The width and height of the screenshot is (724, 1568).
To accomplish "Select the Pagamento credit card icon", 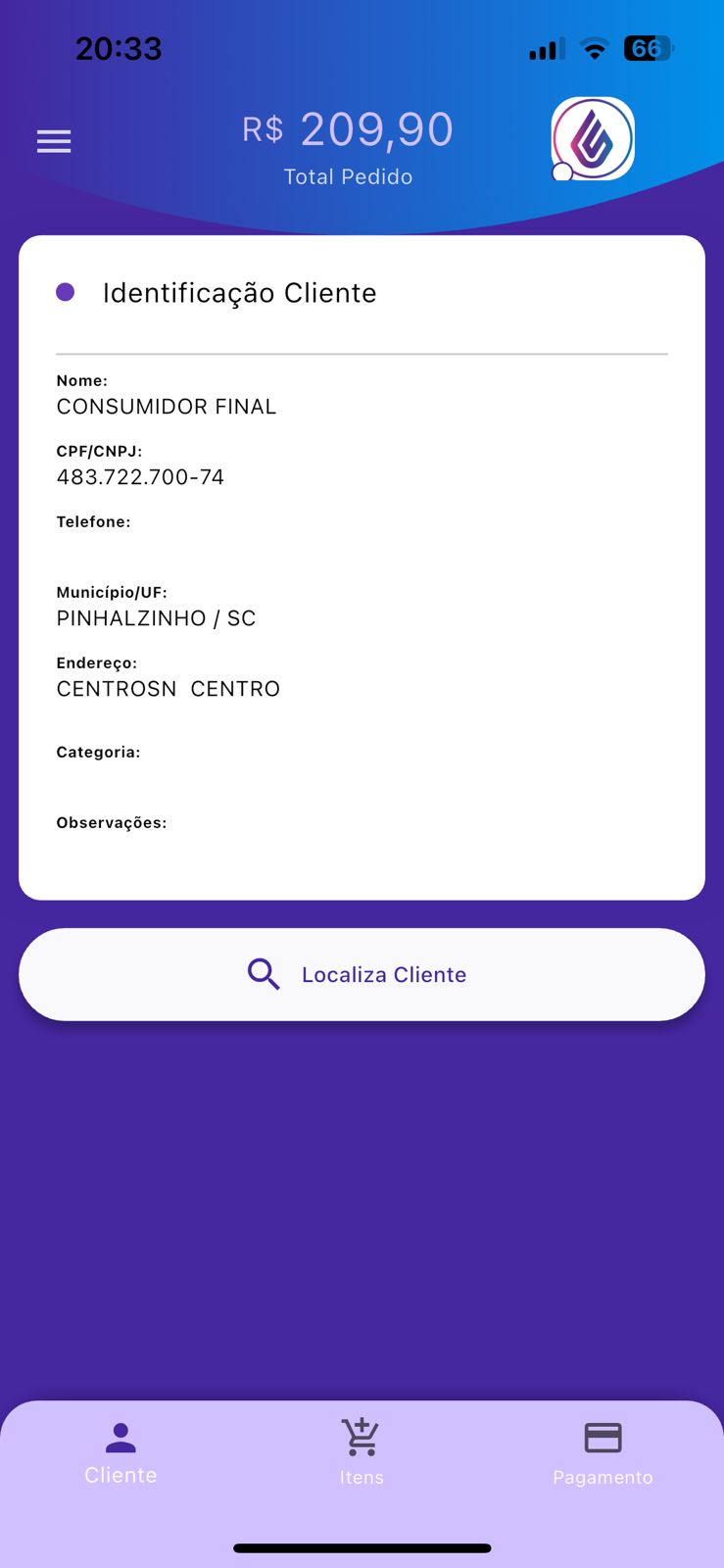I will click(603, 1437).
